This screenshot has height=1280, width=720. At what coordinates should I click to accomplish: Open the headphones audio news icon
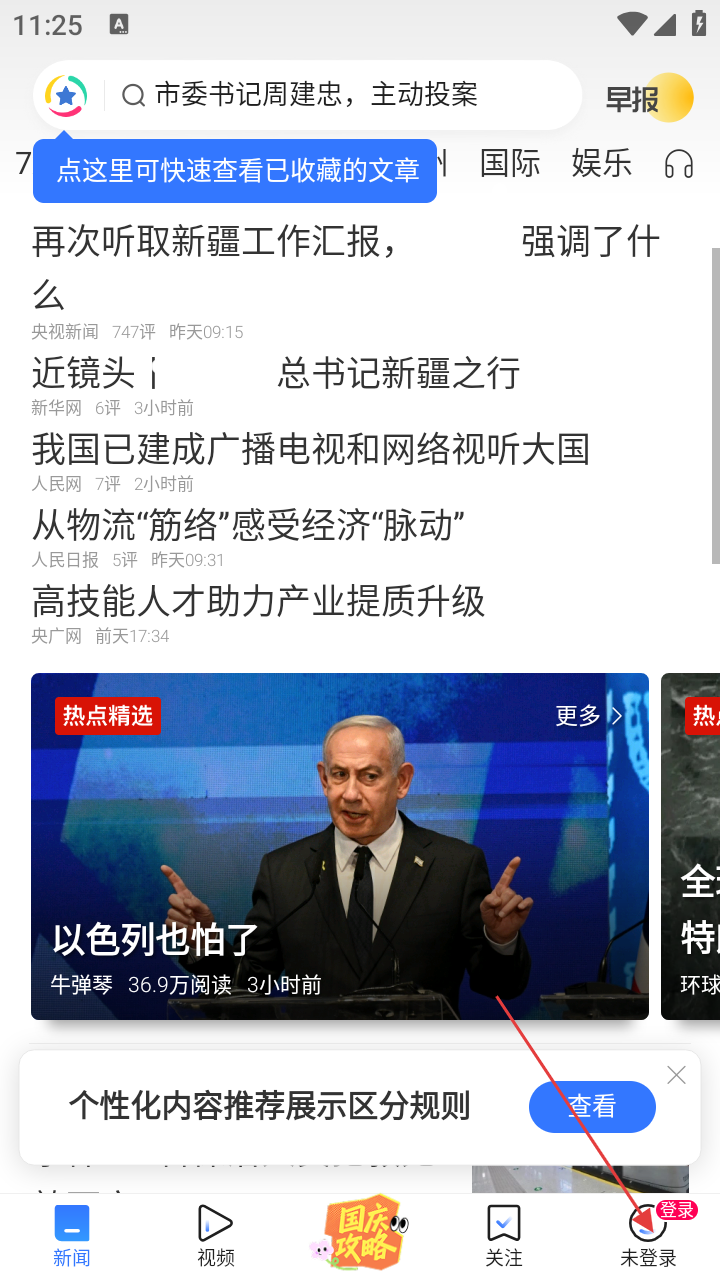(x=679, y=164)
